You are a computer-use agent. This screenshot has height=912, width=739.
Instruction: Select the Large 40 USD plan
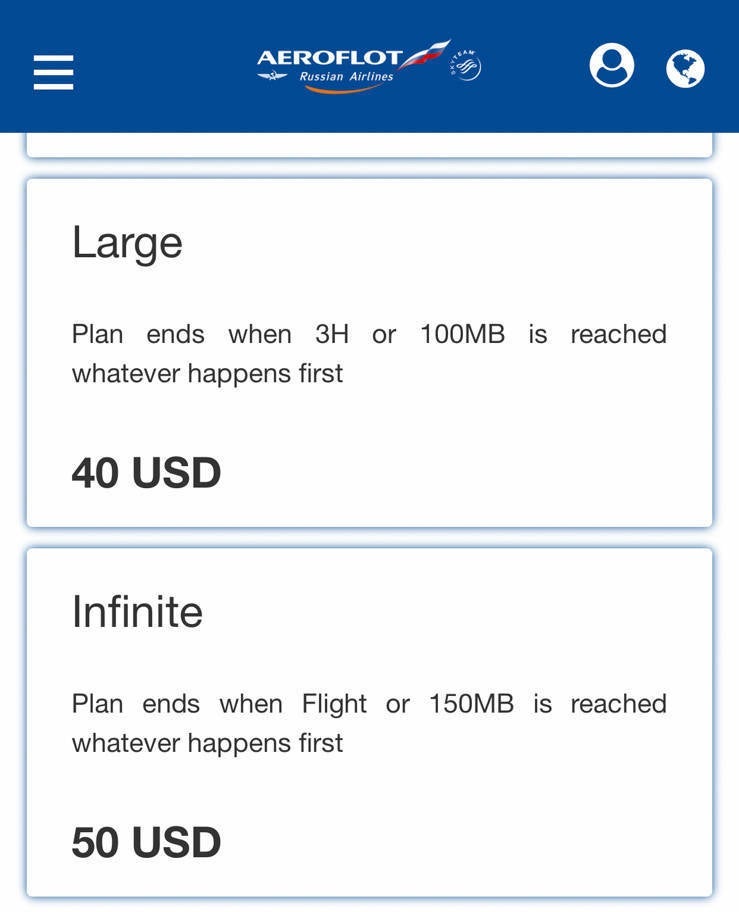point(369,353)
